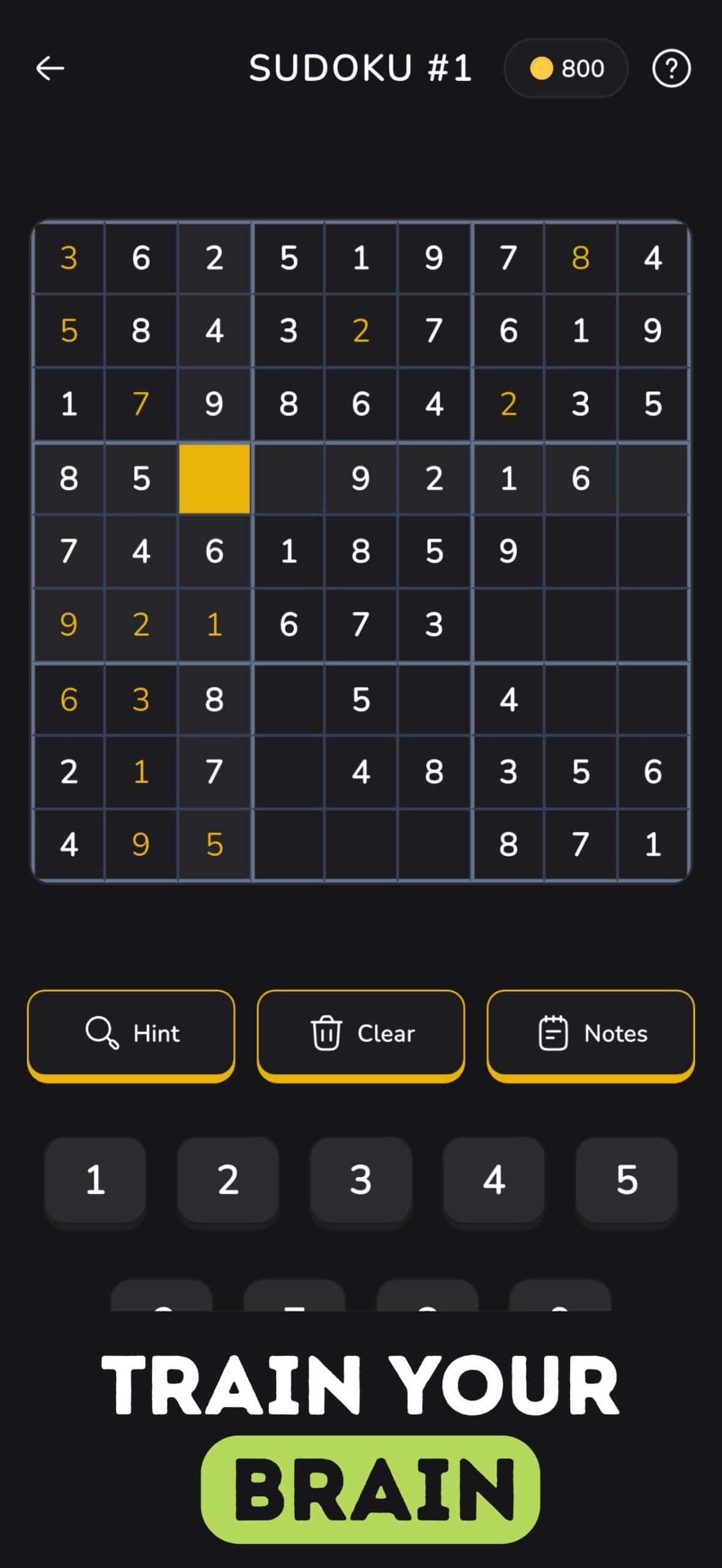Select the empty cell beside the 9 in row four

(x=288, y=480)
